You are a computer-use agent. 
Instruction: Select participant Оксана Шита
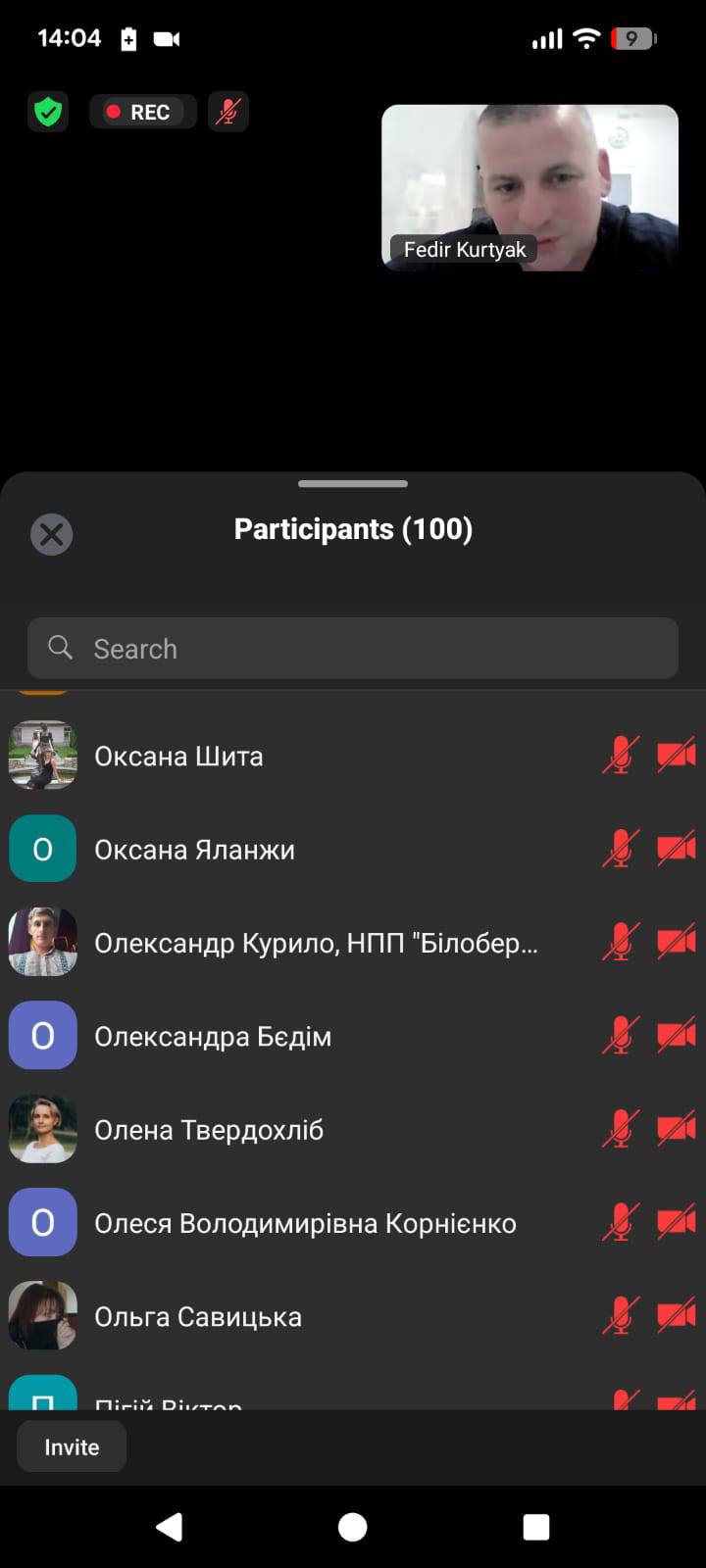[x=178, y=757]
